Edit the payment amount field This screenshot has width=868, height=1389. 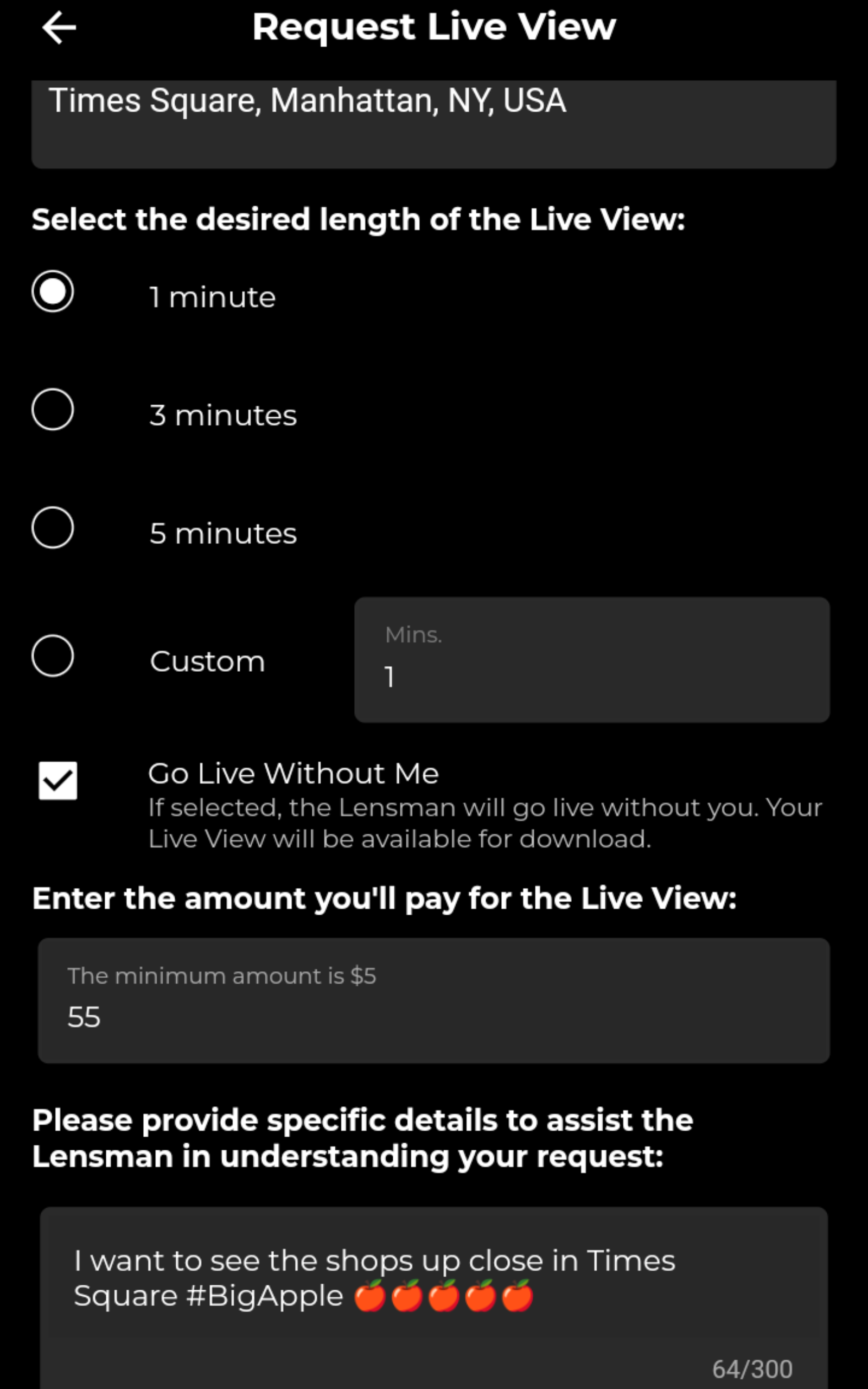[433, 1002]
